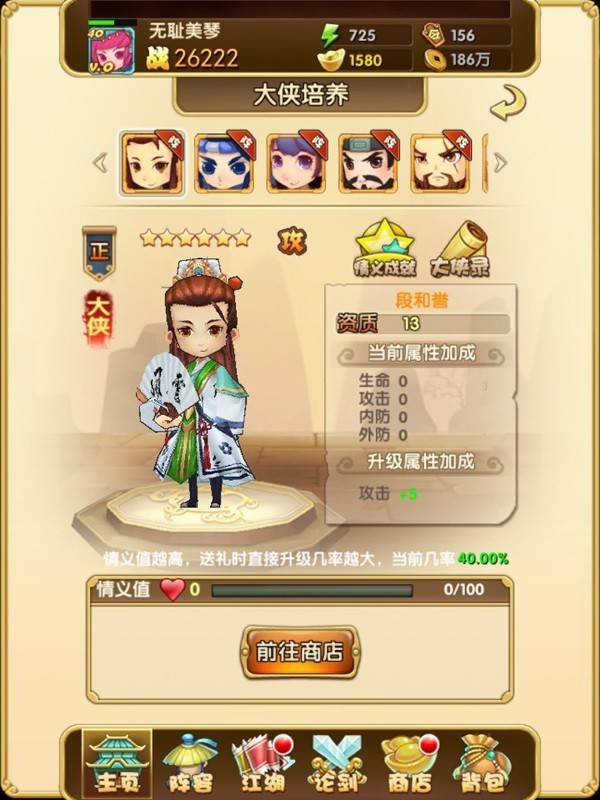Select the blue-haired hero portrait
This screenshot has width=600, height=800.
223,162
